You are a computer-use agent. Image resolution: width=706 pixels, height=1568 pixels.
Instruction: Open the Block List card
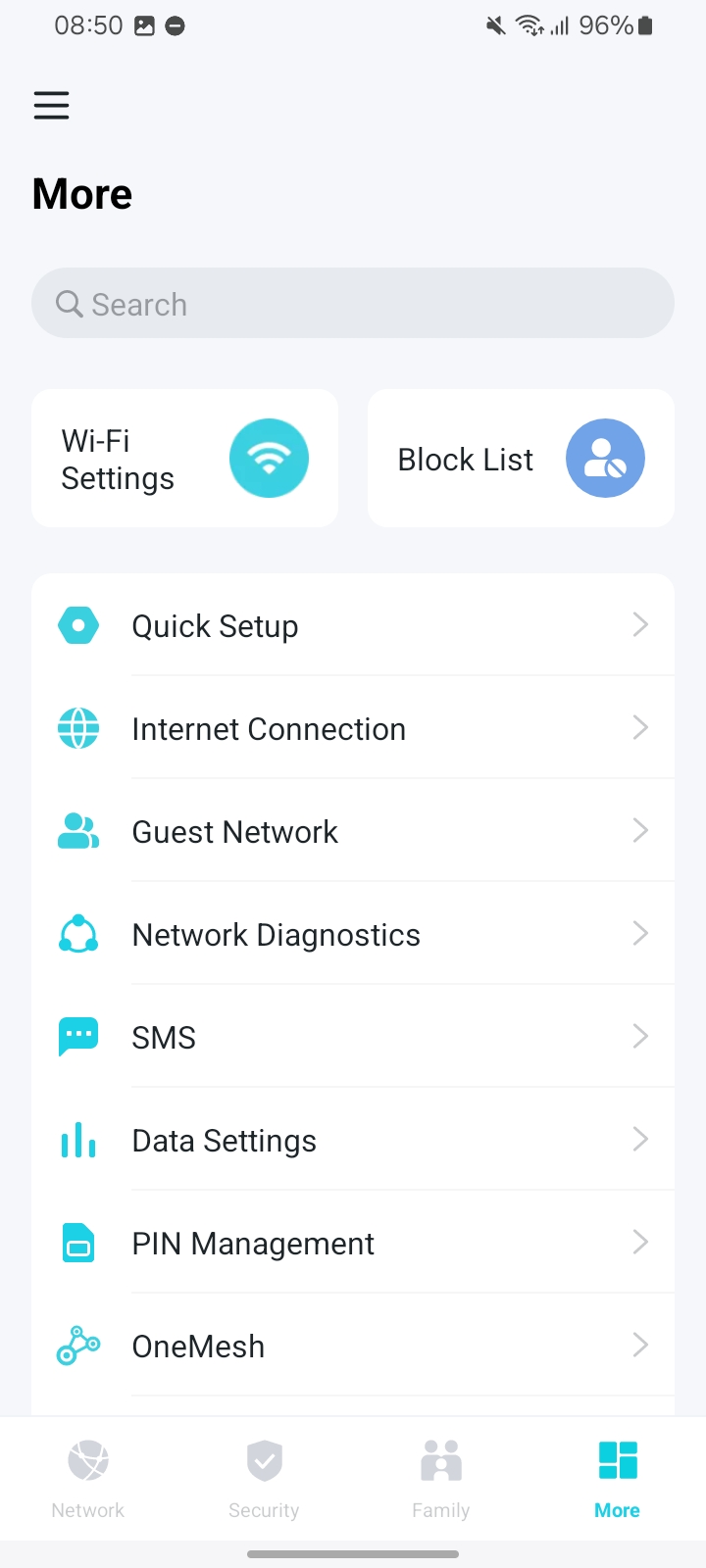click(521, 459)
